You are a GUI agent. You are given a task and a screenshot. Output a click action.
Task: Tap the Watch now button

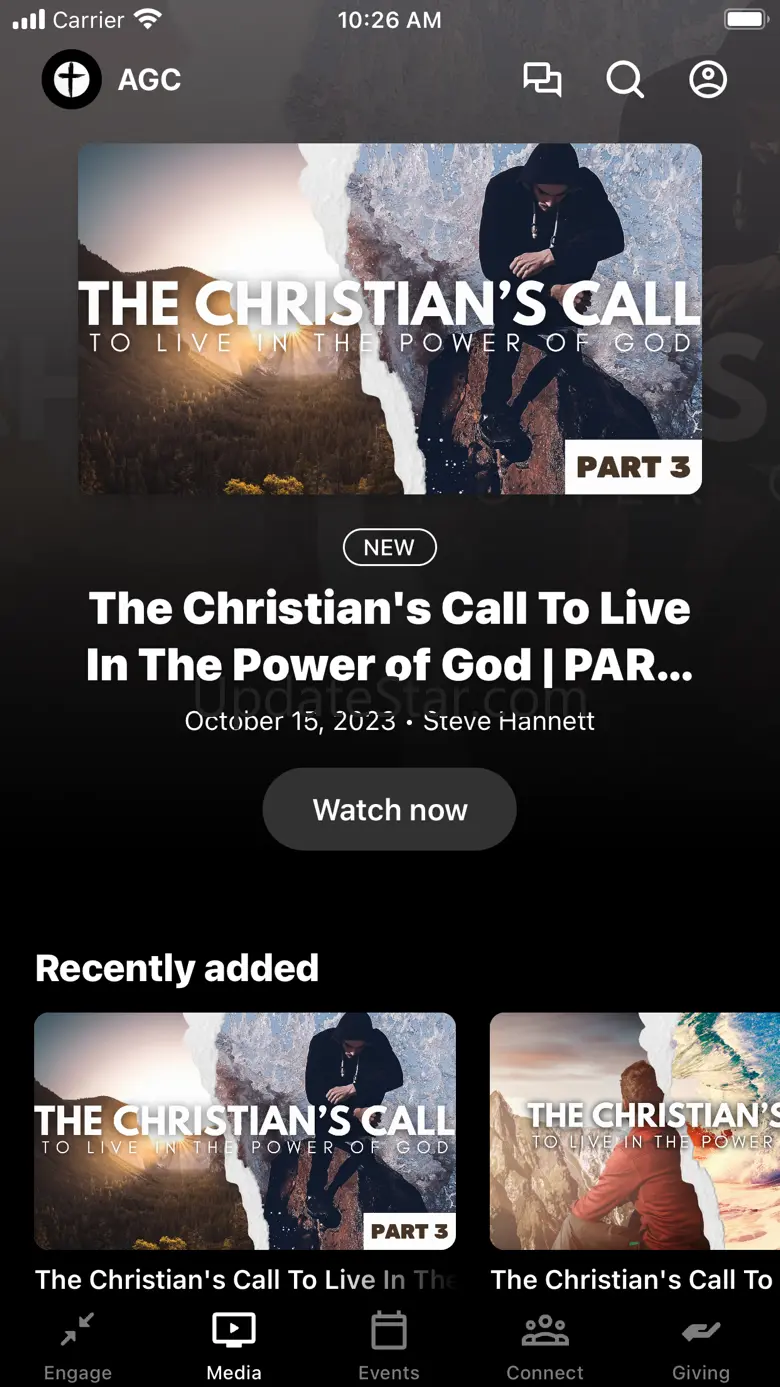[390, 809]
